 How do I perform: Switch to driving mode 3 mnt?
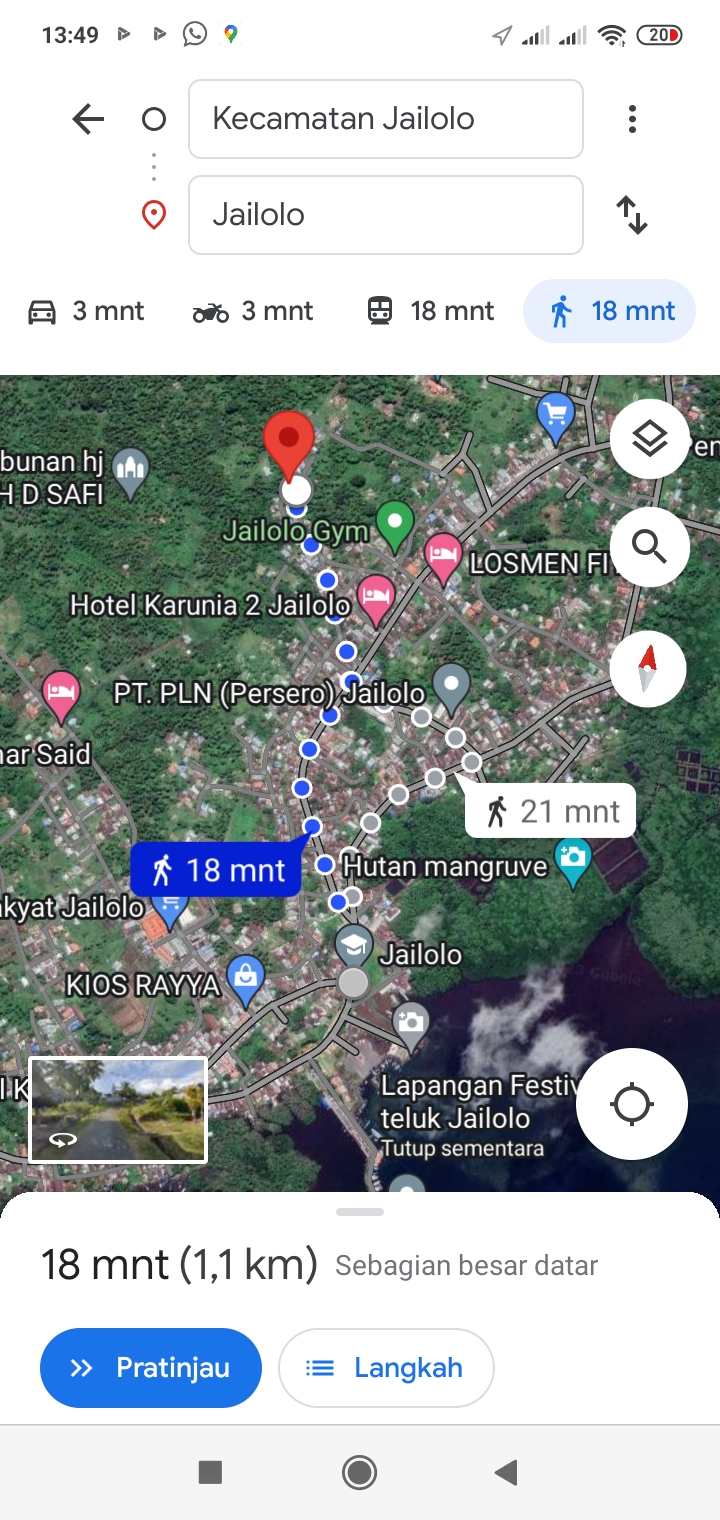point(85,311)
